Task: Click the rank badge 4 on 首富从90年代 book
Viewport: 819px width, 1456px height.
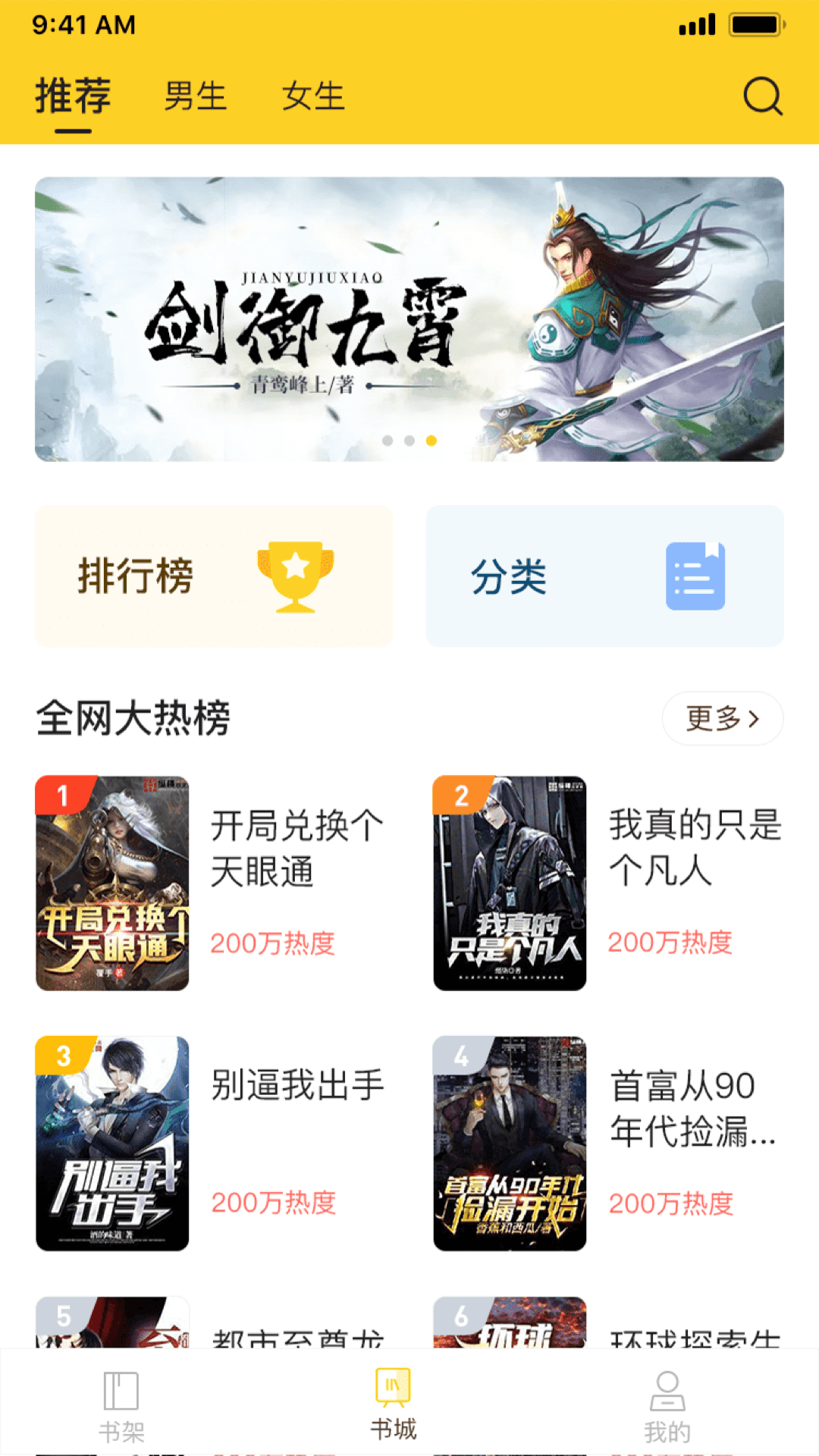Action: (461, 1057)
